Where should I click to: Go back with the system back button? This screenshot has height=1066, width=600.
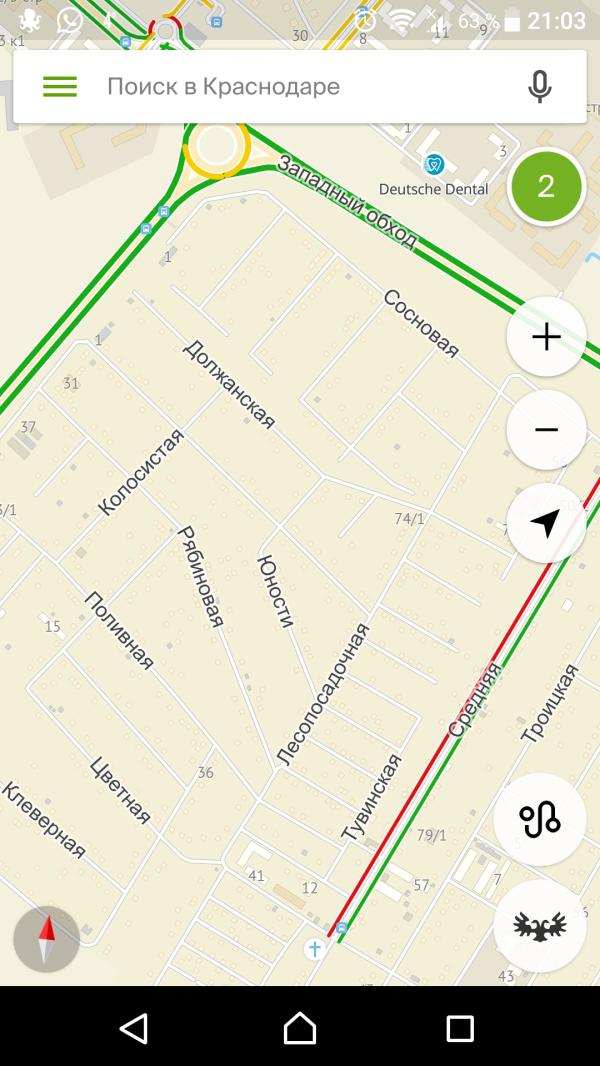click(133, 1027)
